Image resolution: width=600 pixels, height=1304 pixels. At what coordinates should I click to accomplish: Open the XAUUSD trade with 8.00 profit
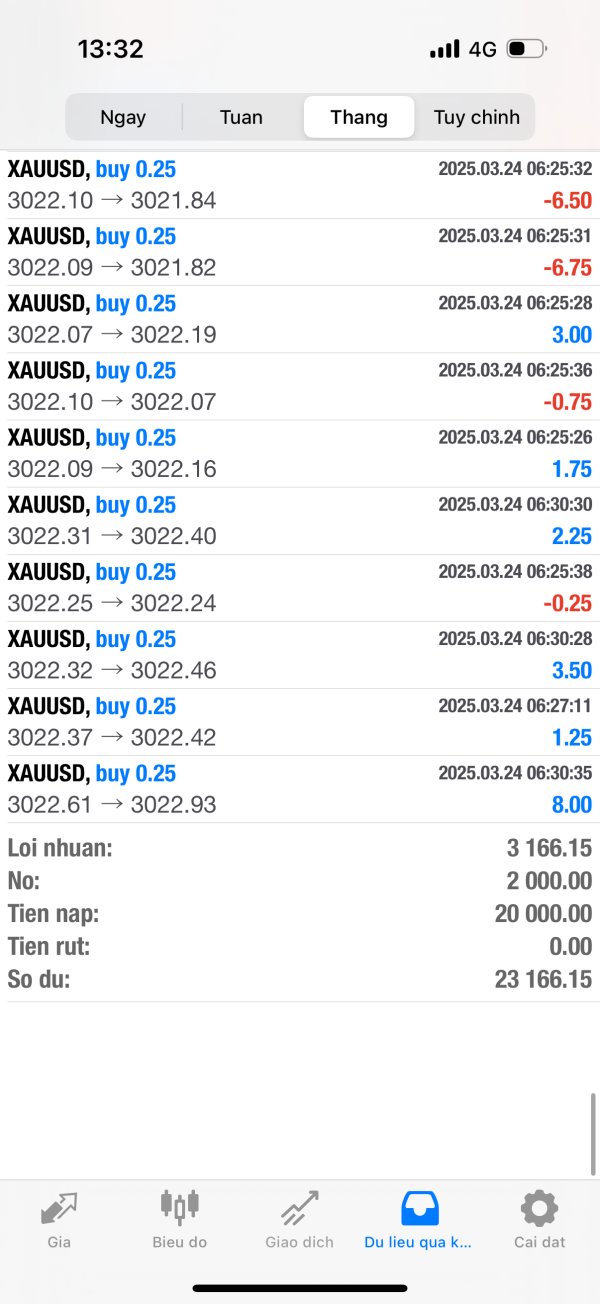click(300, 789)
